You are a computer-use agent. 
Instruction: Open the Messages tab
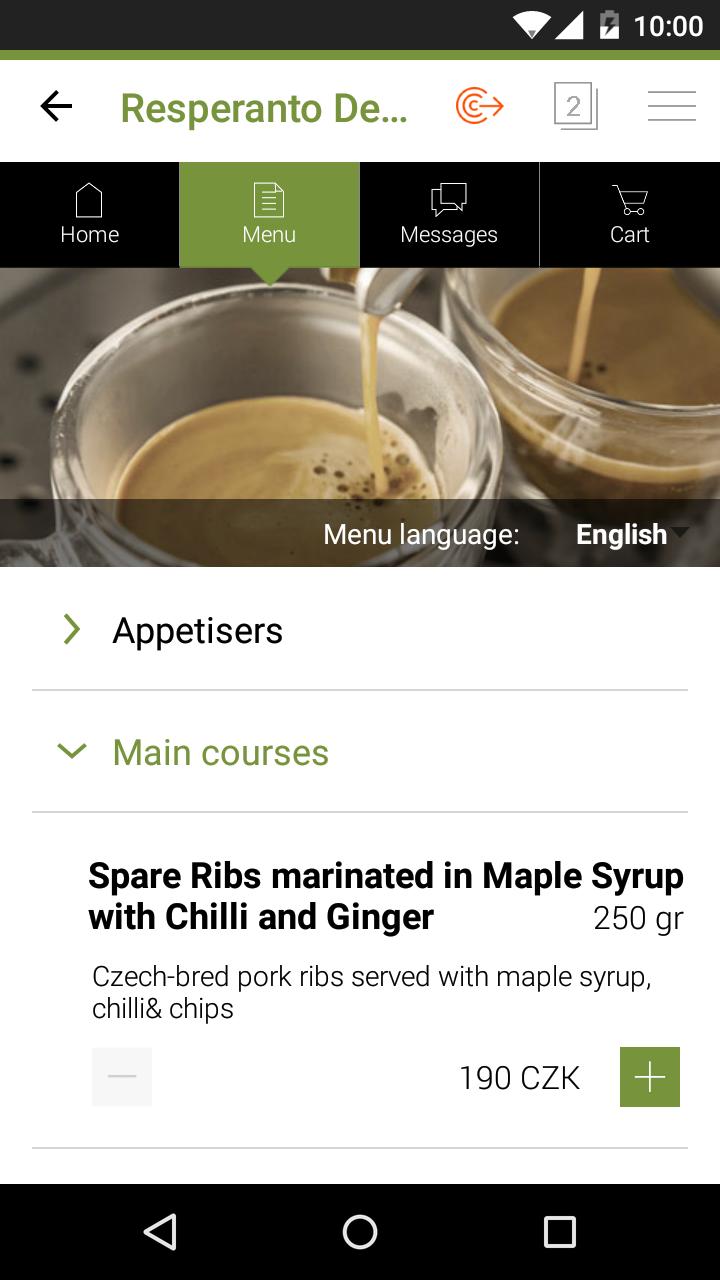pyautogui.click(x=449, y=215)
